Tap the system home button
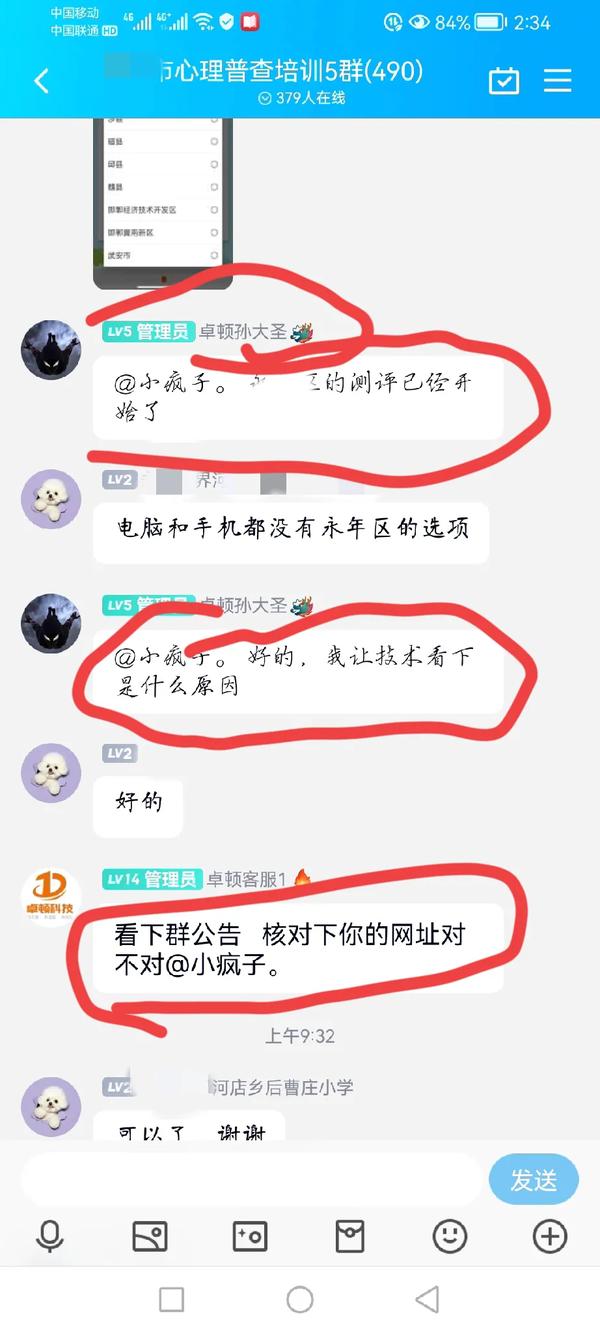Image resolution: width=600 pixels, height=1333 pixels. [x=300, y=1299]
